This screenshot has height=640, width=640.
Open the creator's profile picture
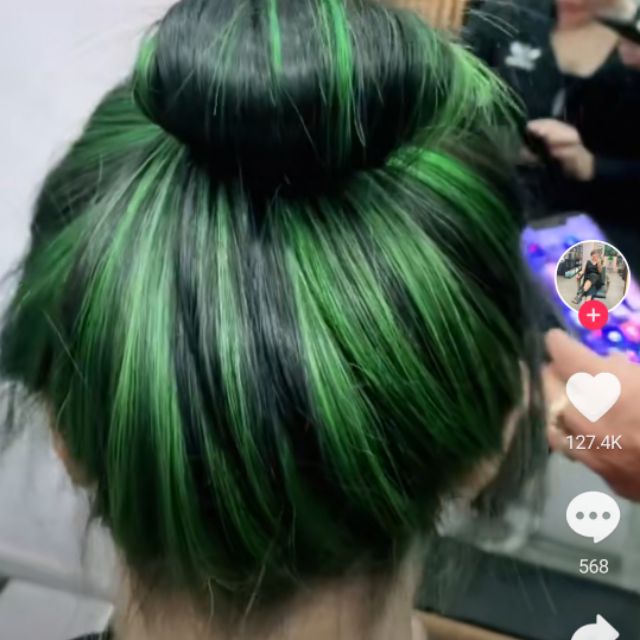click(591, 275)
